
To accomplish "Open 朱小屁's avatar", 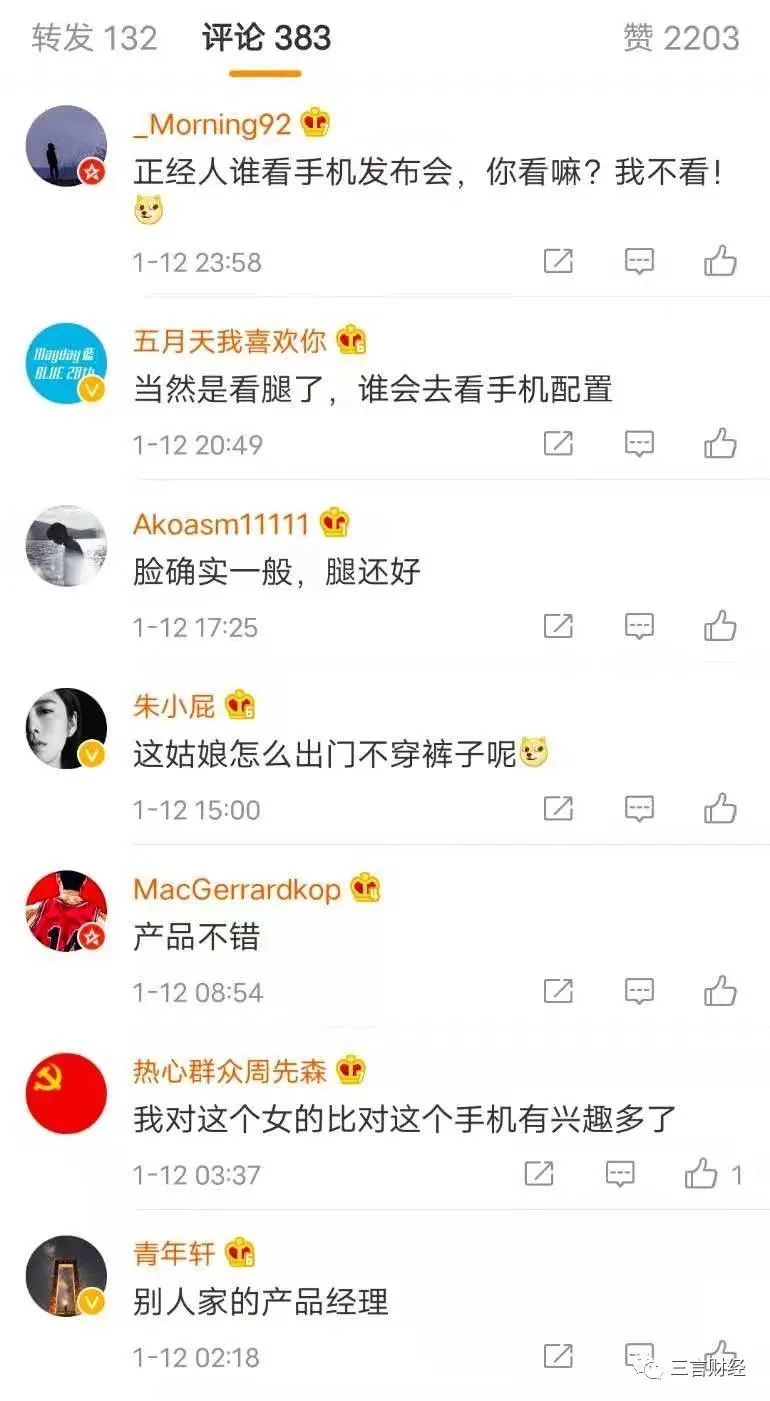I will click(66, 728).
